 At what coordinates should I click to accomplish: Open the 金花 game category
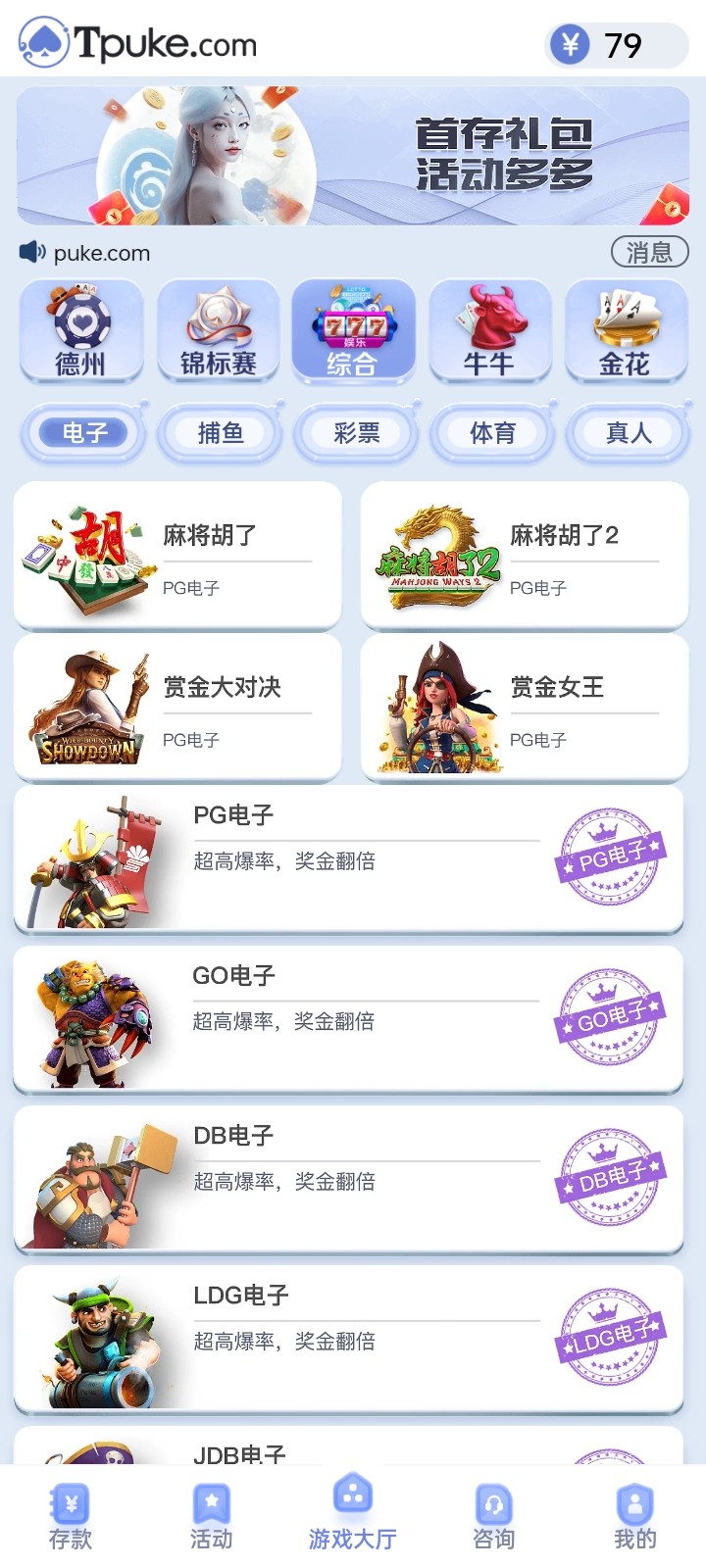[x=626, y=331]
